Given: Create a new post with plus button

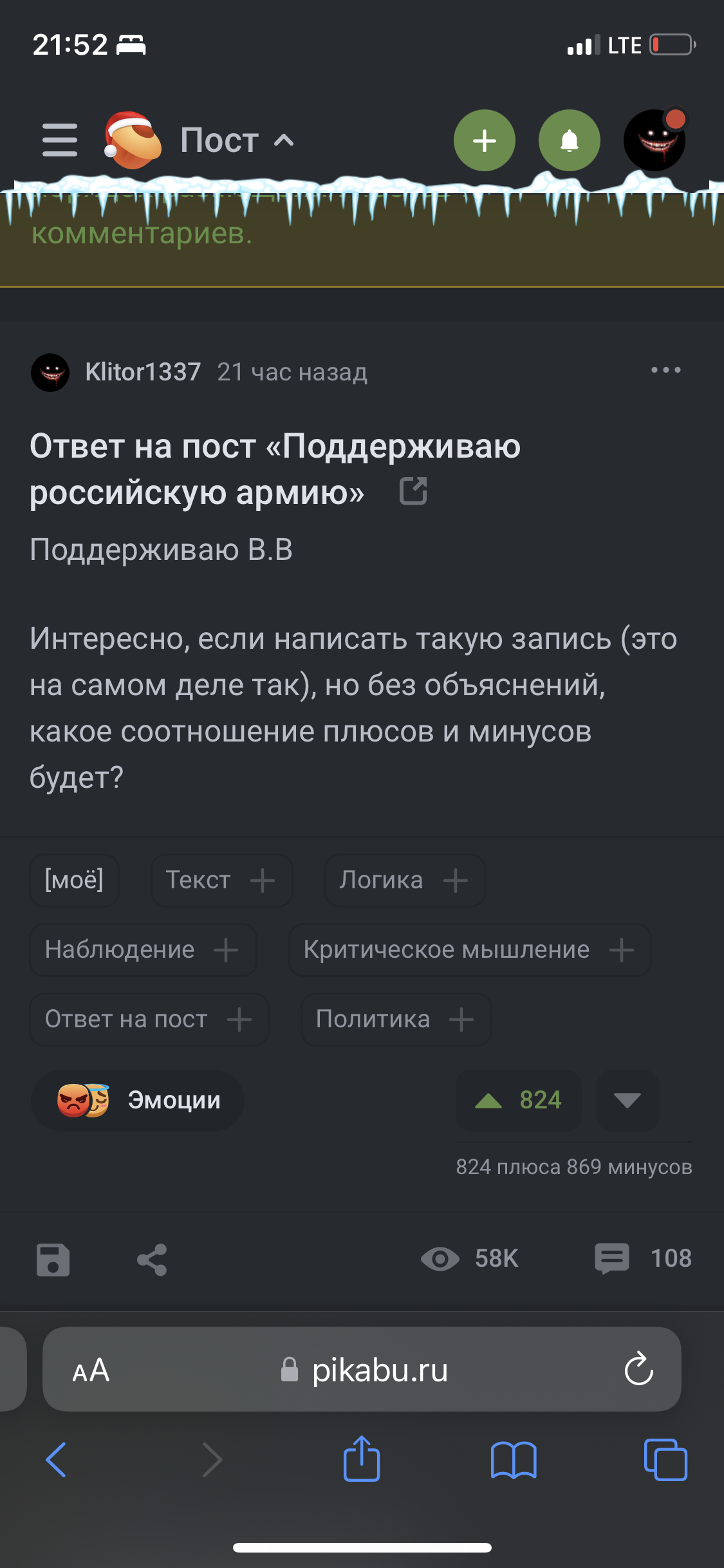Looking at the screenshot, I should click(484, 140).
